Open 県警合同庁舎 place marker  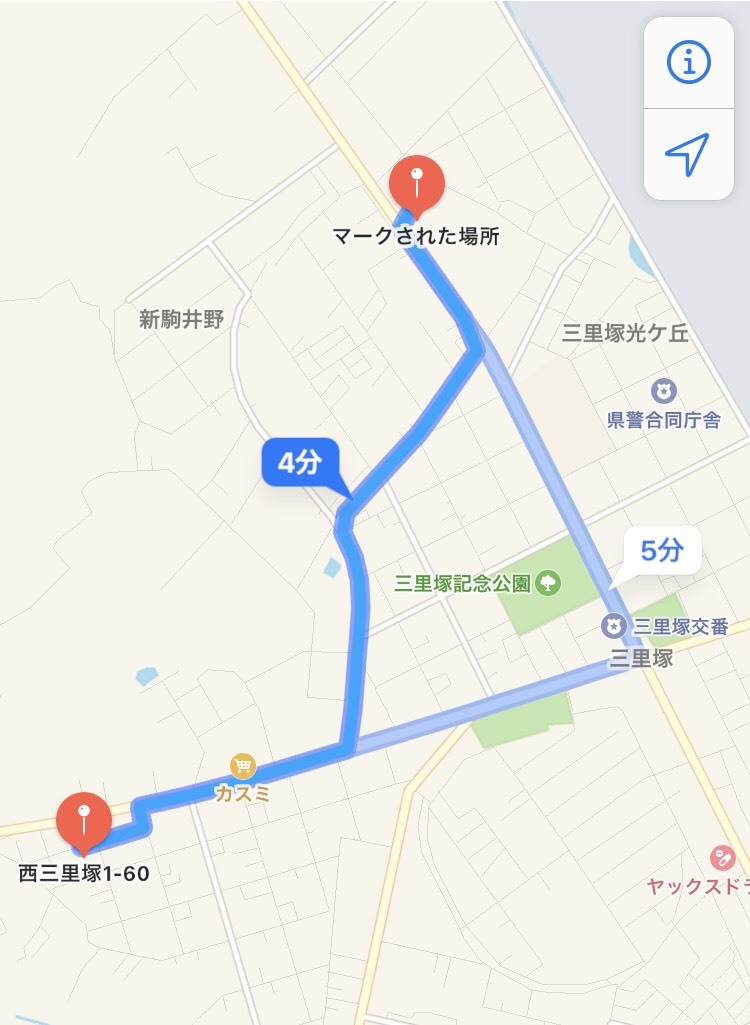(665, 391)
